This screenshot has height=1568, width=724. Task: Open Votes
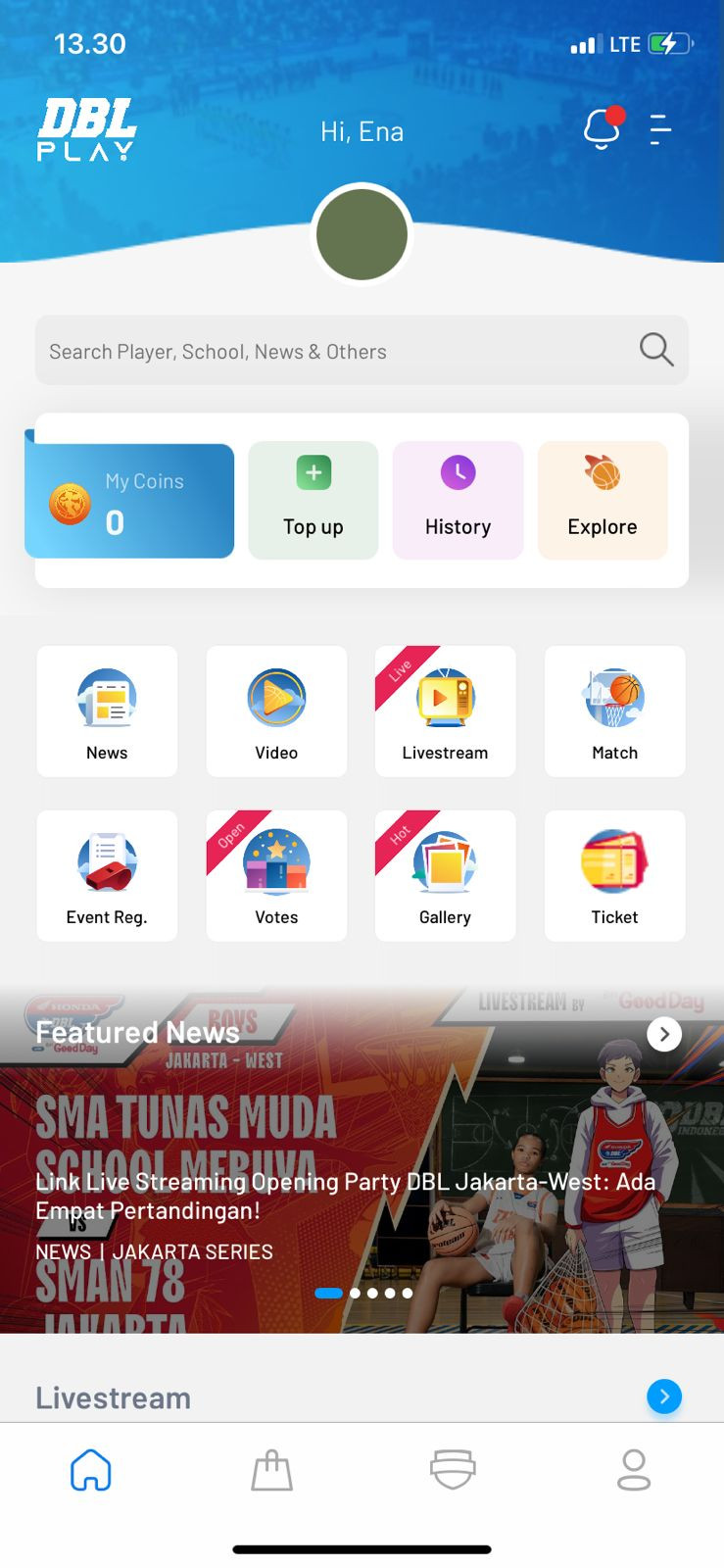click(276, 876)
